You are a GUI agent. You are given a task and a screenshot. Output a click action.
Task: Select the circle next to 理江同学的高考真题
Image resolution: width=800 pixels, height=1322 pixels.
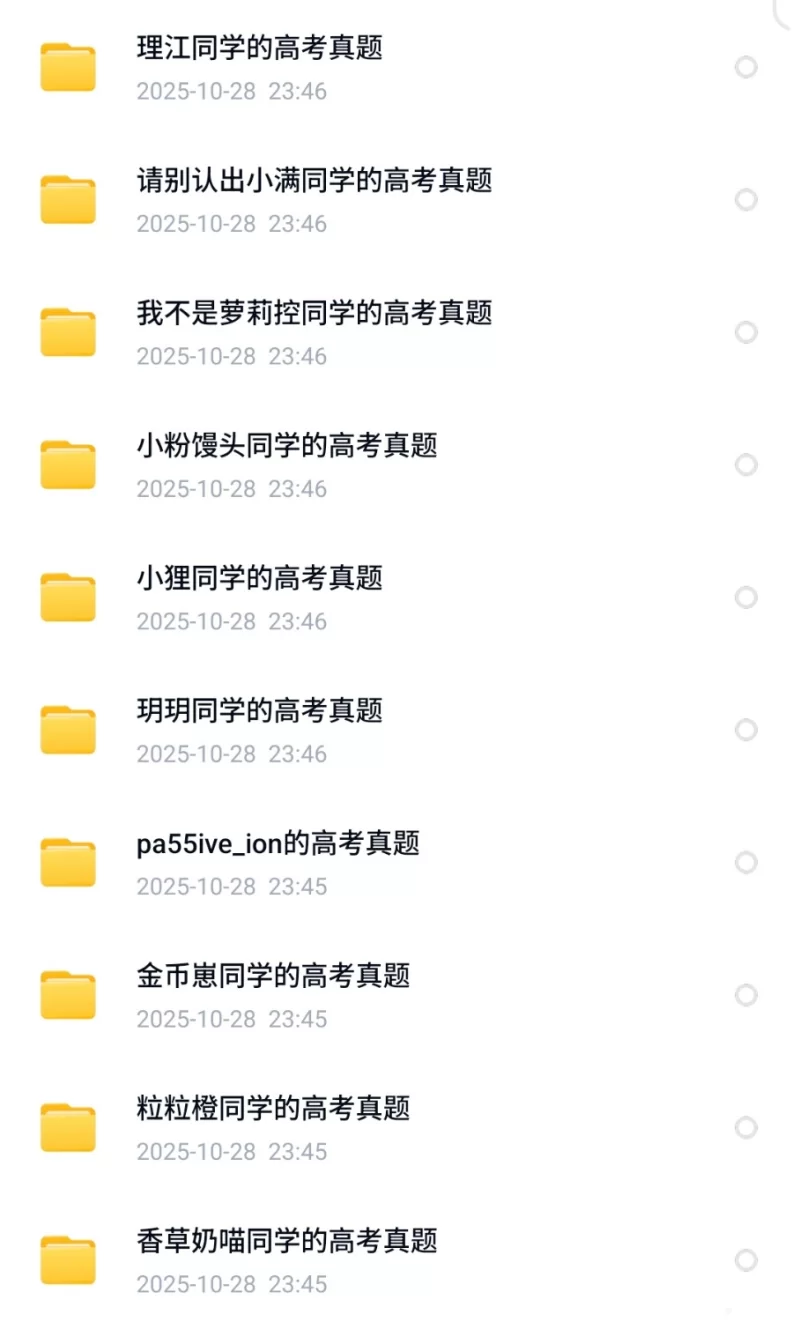pyautogui.click(x=746, y=68)
